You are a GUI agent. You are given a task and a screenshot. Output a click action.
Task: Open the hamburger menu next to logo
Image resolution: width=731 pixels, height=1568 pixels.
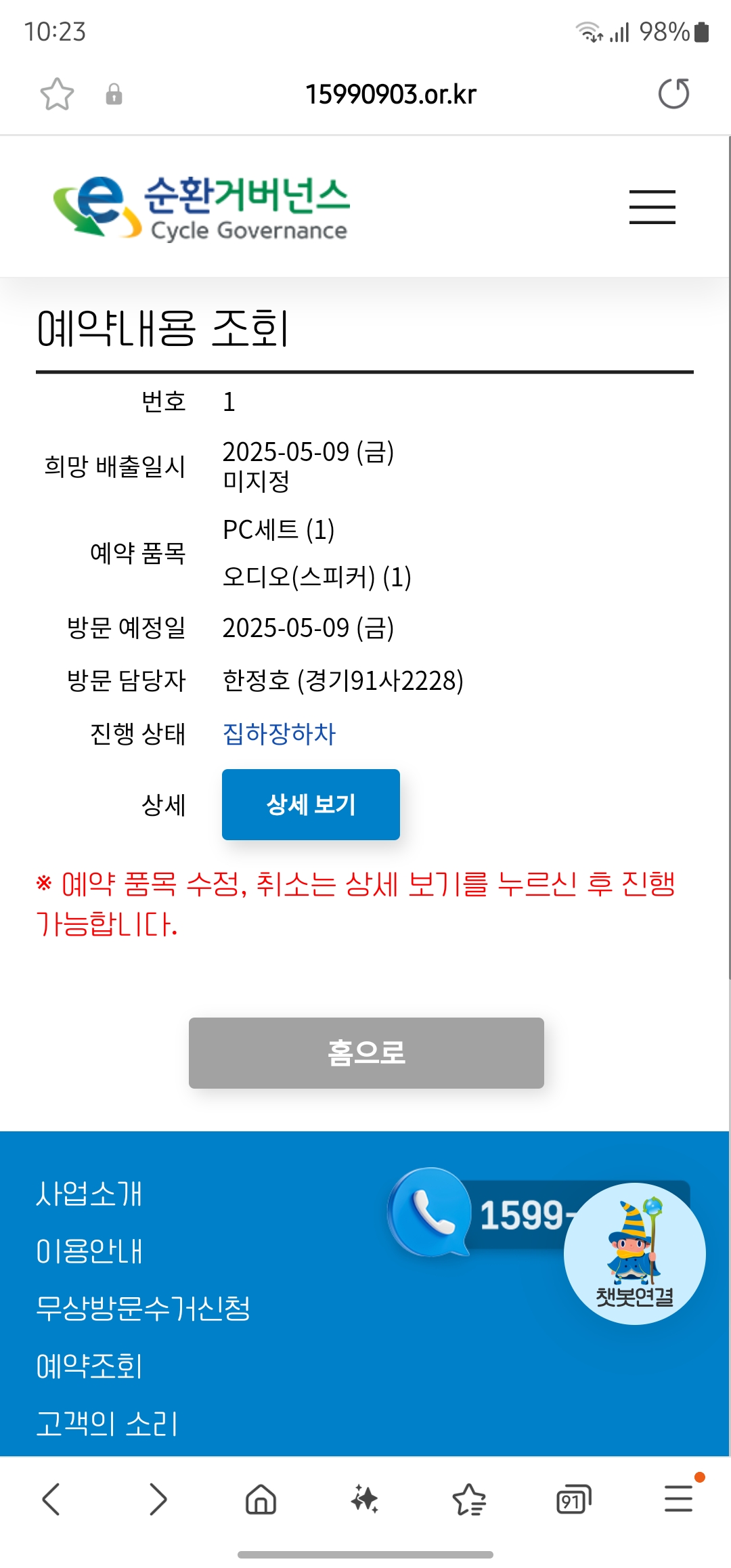[x=652, y=206]
